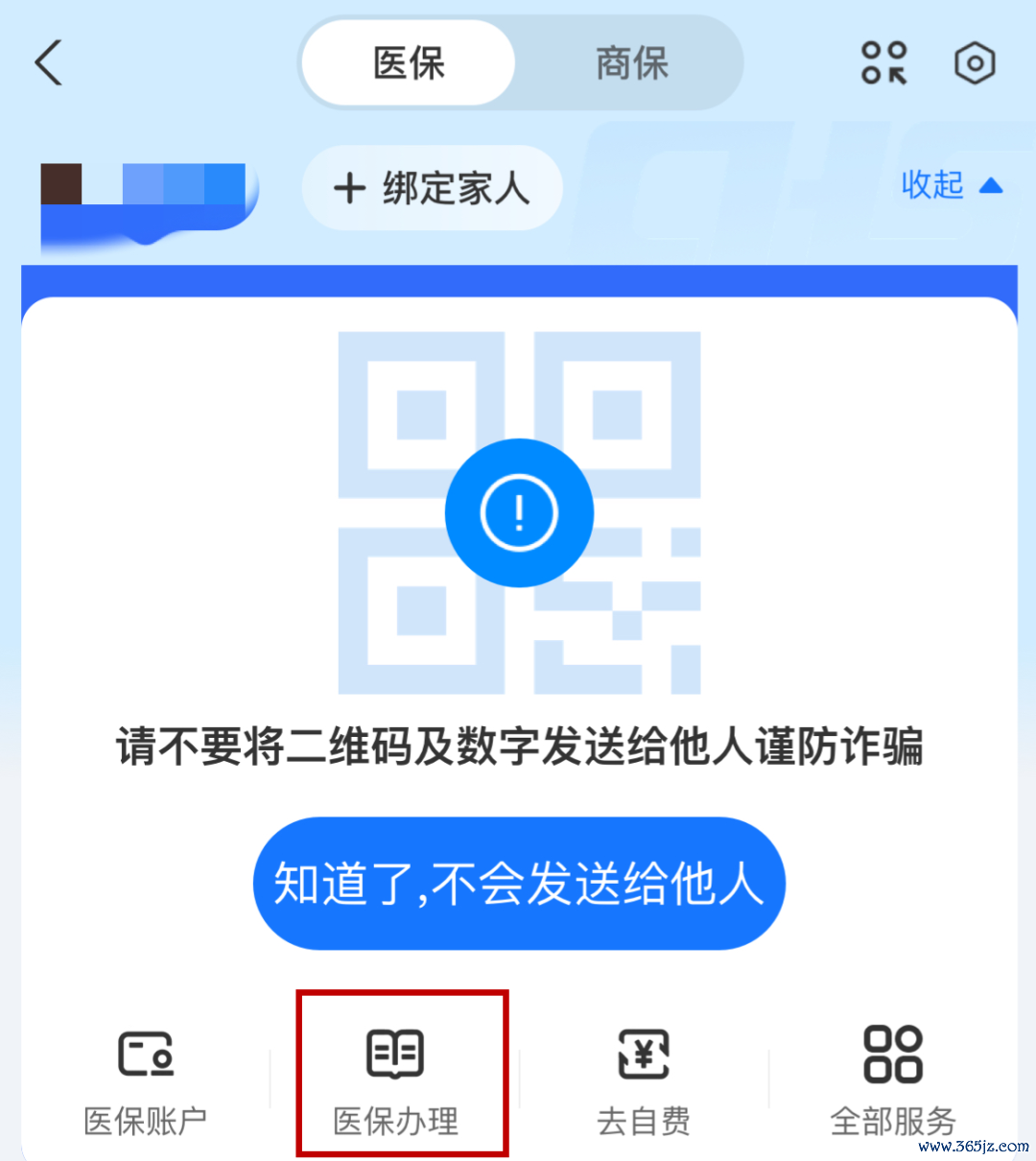Screen dimensions: 1036x1161
Task: Open the hexagon settings icon
Action: point(975,63)
